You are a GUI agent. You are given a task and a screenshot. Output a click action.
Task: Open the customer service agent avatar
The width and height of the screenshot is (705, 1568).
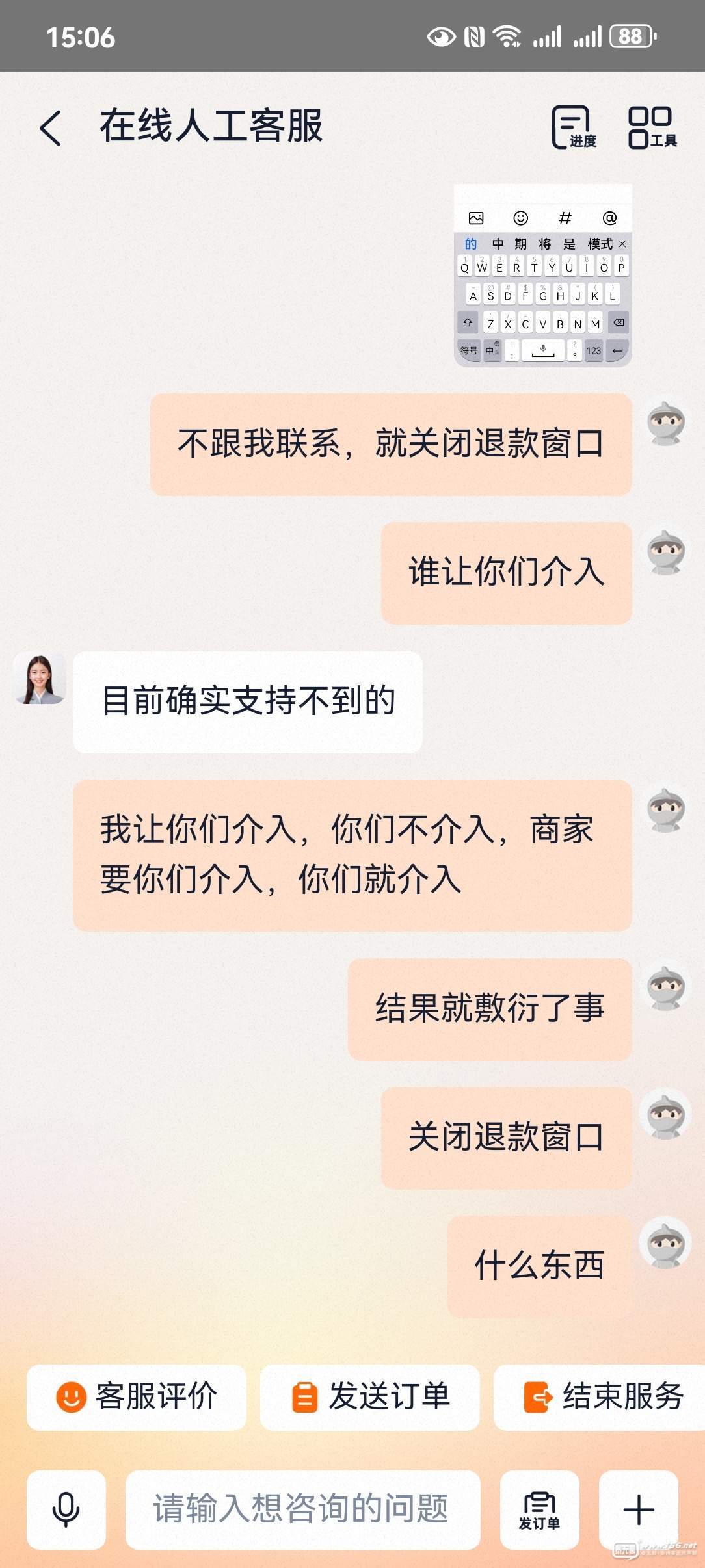coord(40,680)
